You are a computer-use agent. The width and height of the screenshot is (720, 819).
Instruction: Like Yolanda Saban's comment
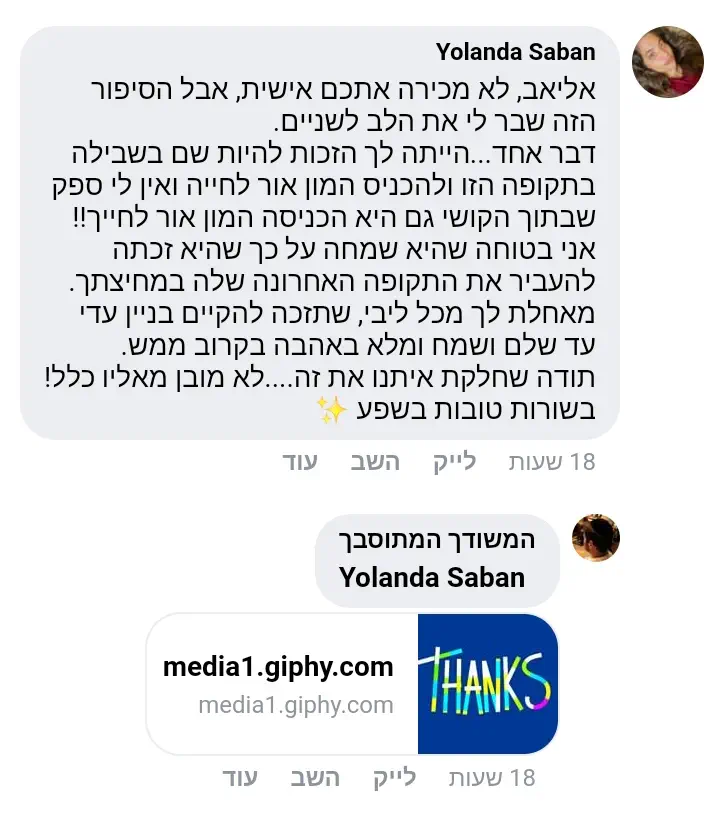(x=454, y=461)
